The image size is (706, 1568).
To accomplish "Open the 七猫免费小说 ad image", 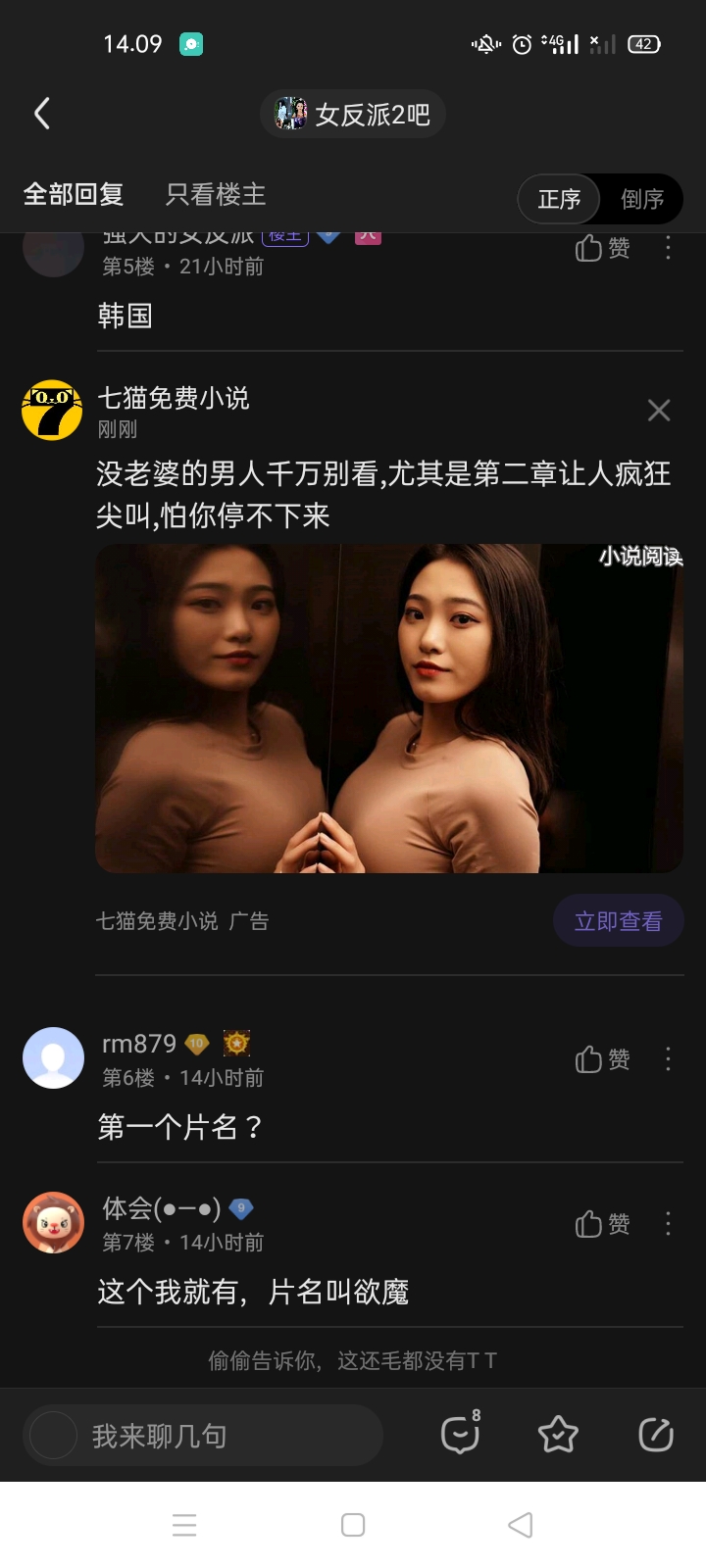I will click(389, 708).
